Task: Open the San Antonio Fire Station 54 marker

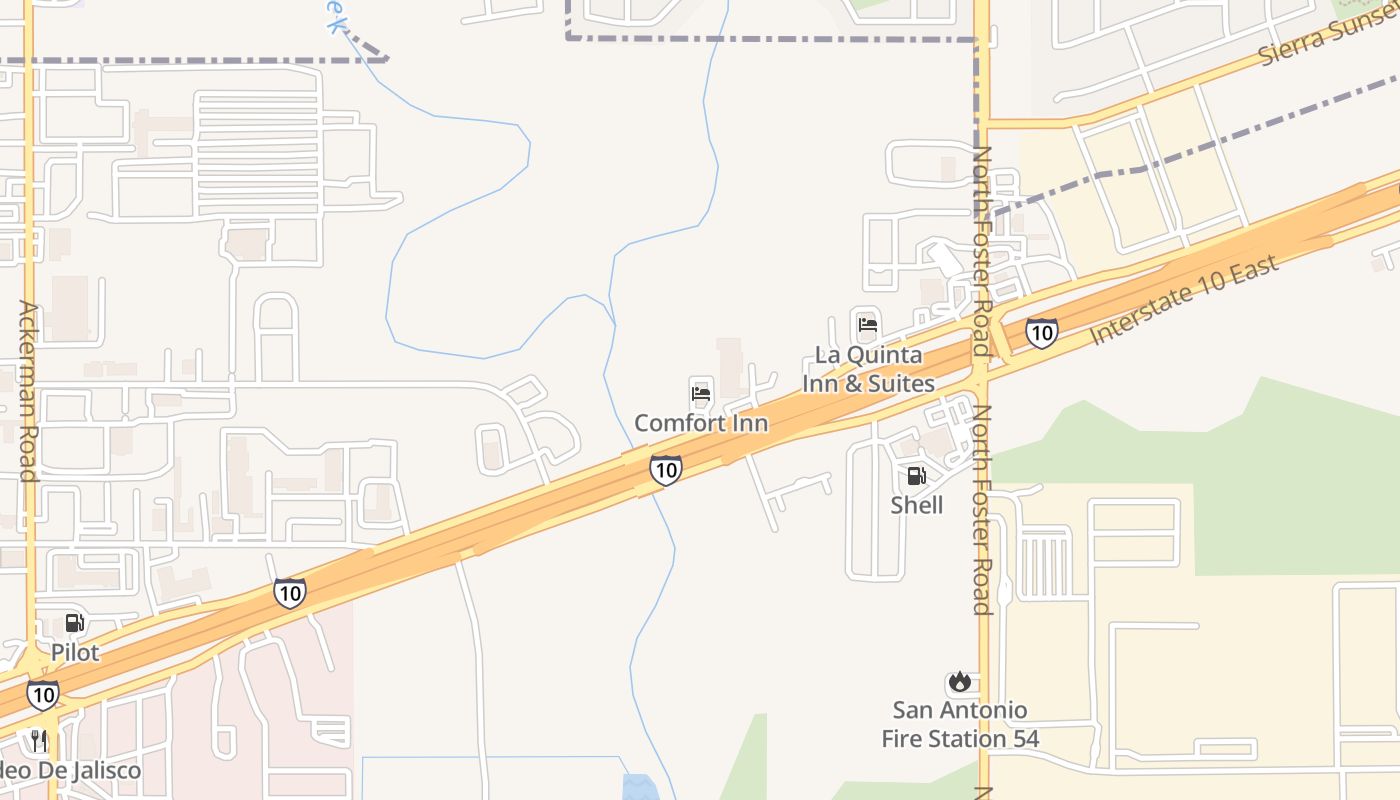Action: 960,682
